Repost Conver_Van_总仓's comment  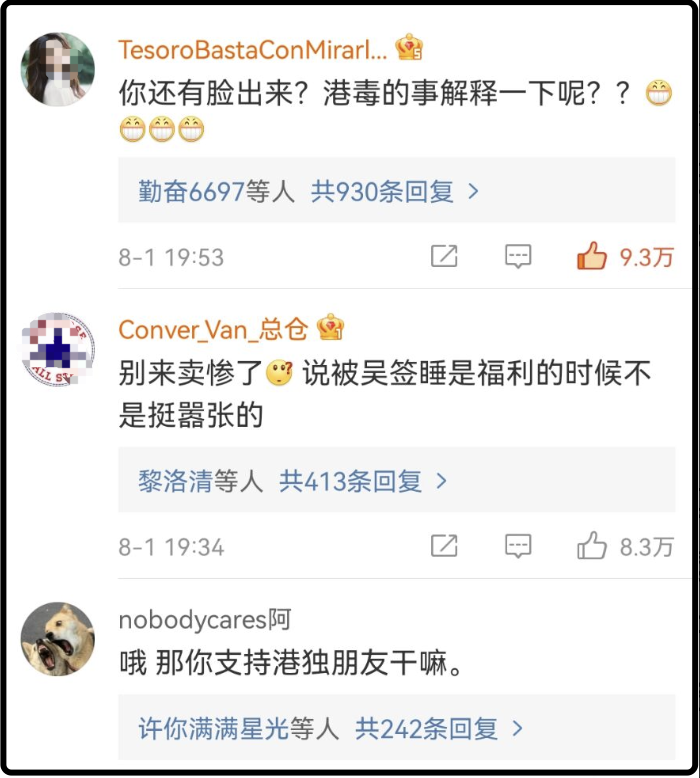tap(444, 547)
